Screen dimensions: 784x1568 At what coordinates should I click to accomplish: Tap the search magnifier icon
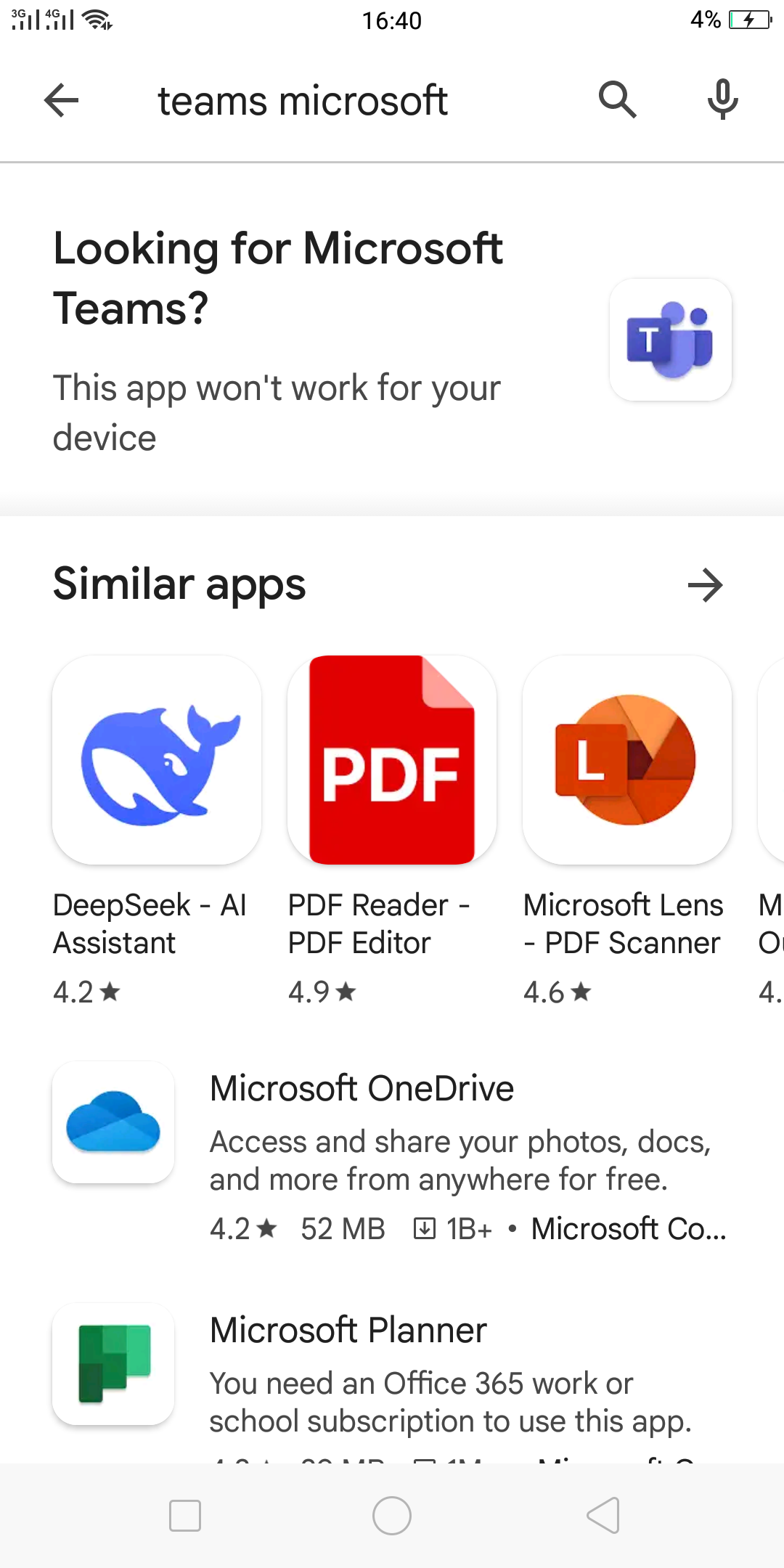coord(617,100)
